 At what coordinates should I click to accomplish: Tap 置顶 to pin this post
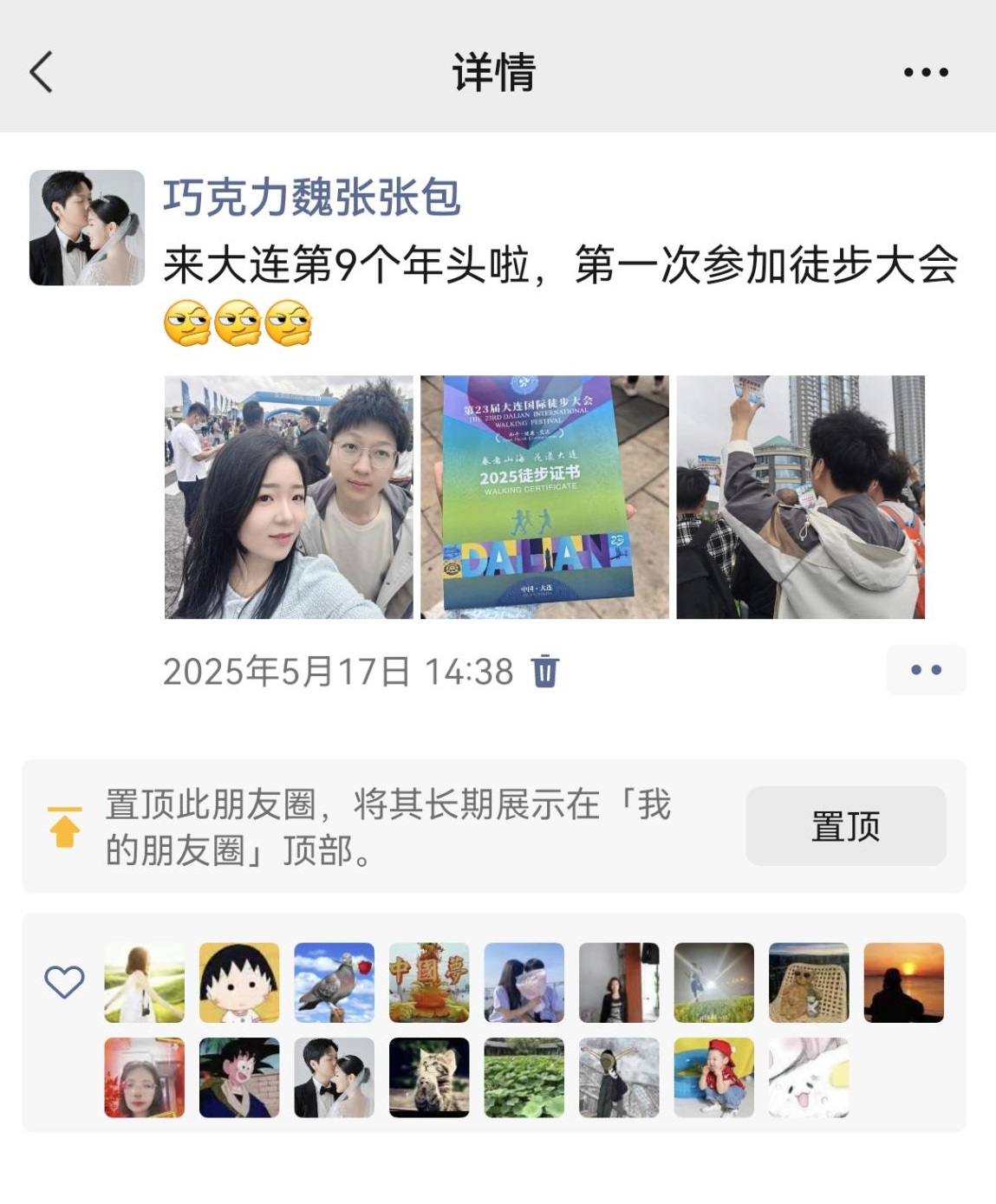pyautogui.click(x=845, y=826)
